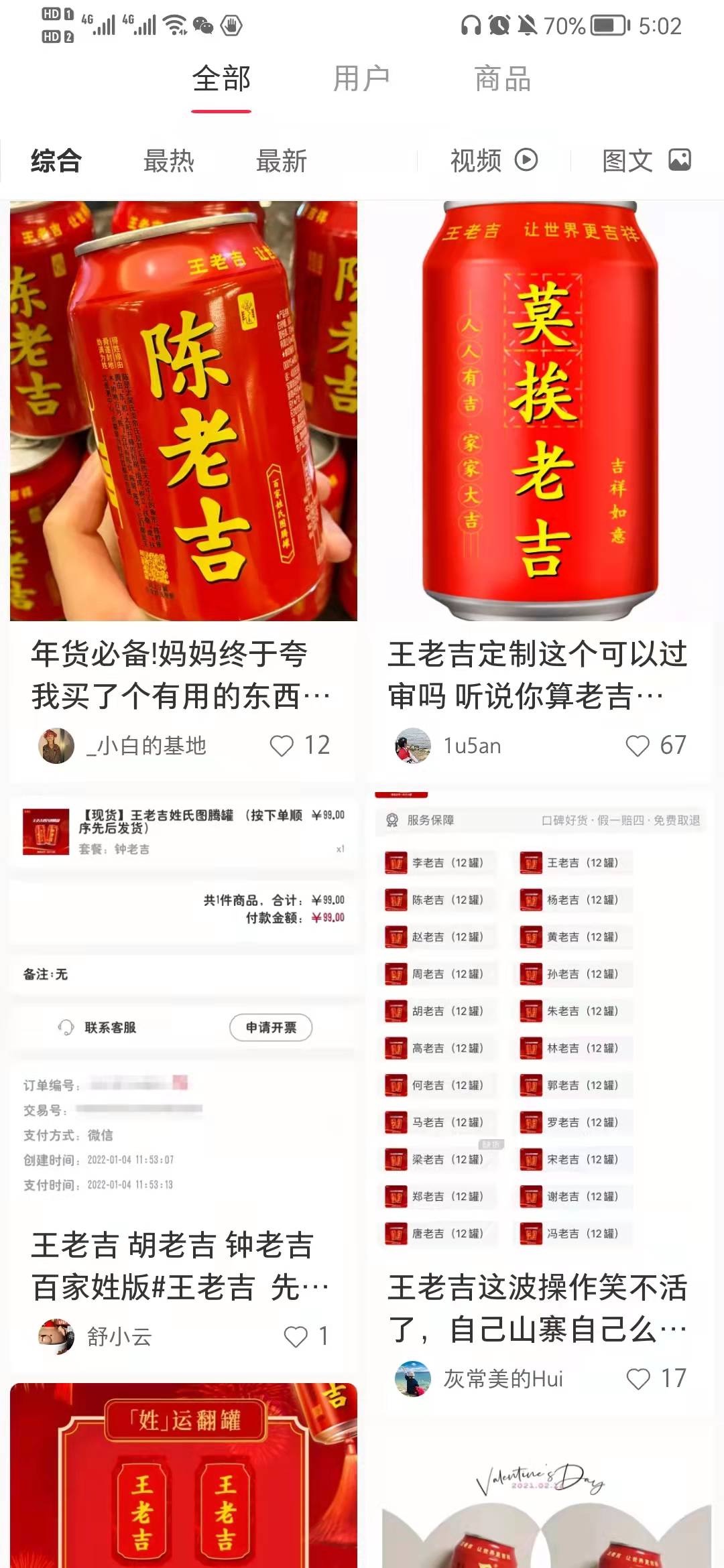Viewport: 724px width, 1568px height.
Task: Like 舒小云's post
Action: pyautogui.click(x=296, y=1336)
